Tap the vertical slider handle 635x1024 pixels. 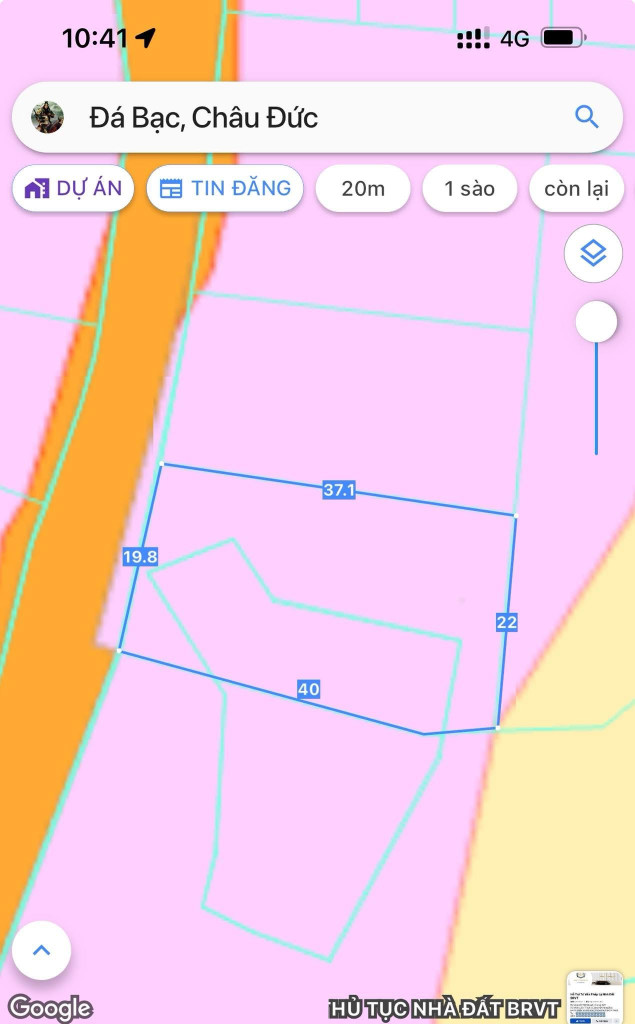coord(596,322)
